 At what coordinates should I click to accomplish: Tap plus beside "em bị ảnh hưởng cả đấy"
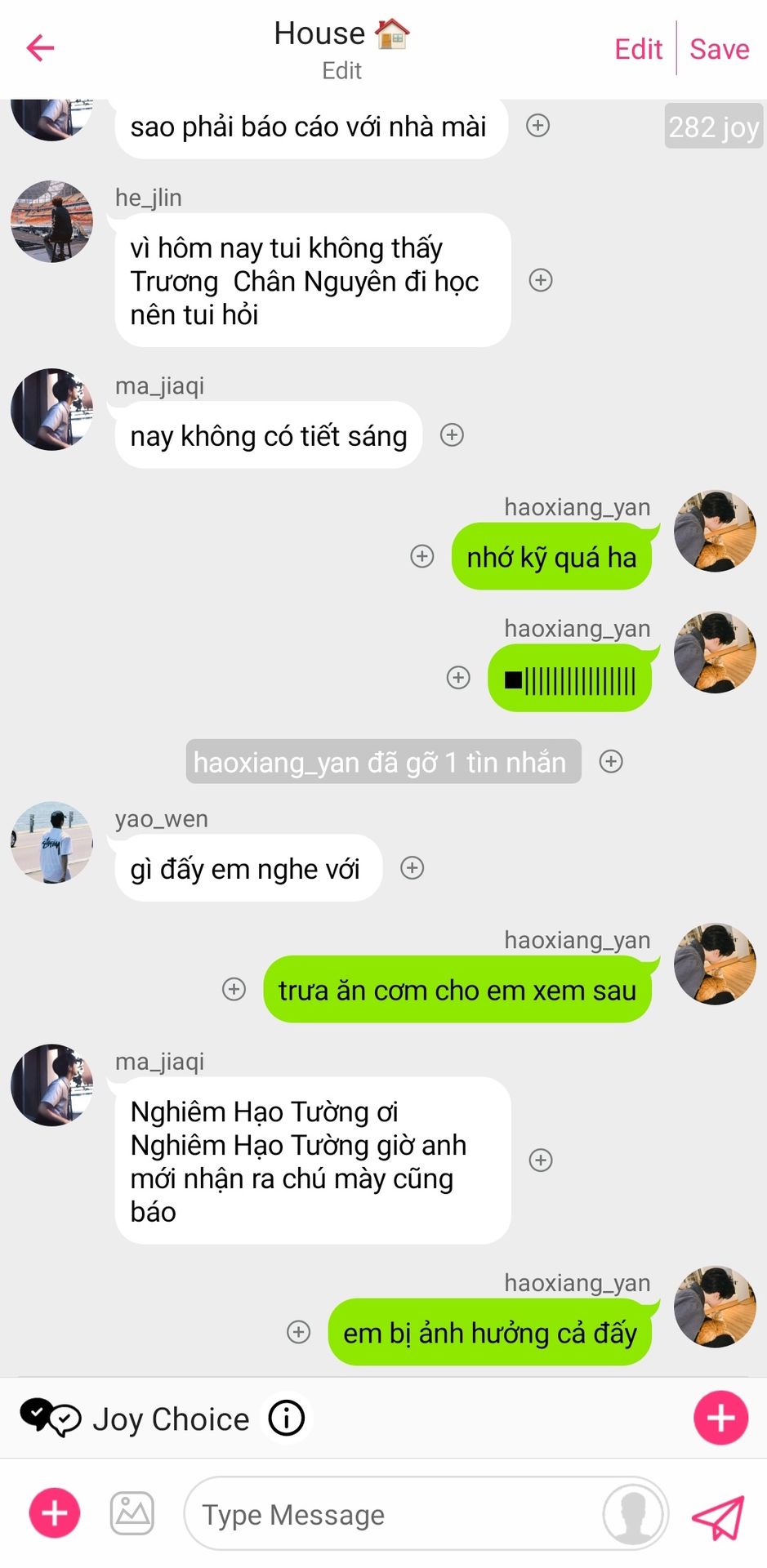click(298, 1333)
